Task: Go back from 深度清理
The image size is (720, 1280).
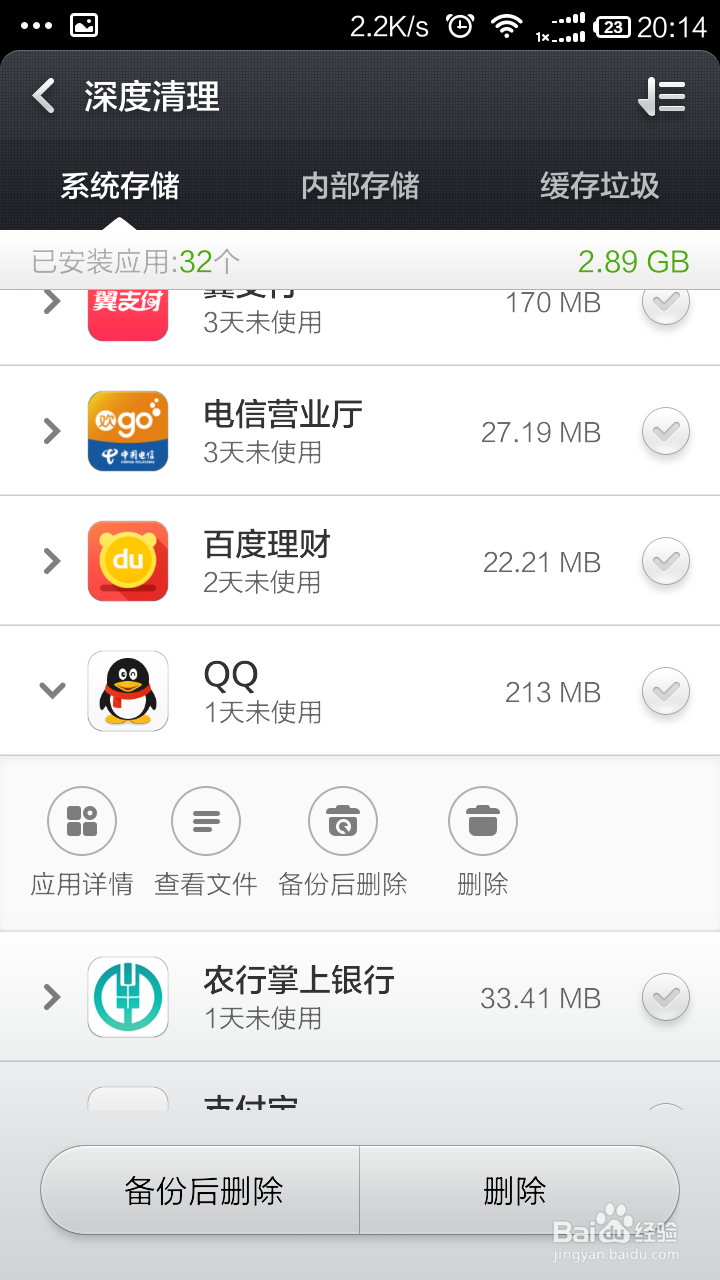Action: tap(44, 97)
